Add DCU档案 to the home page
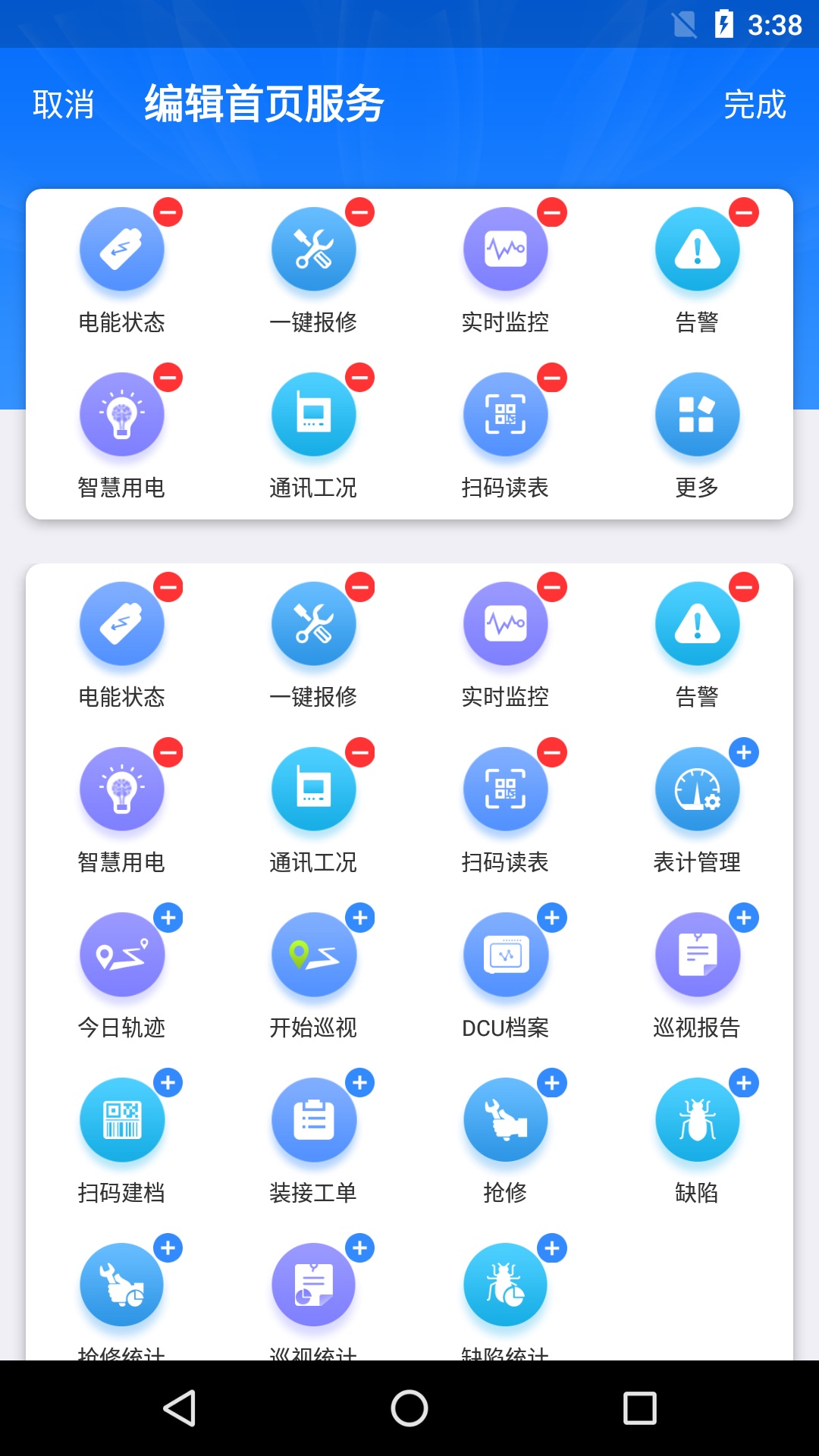The image size is (819, 1456). pos(552,918)
